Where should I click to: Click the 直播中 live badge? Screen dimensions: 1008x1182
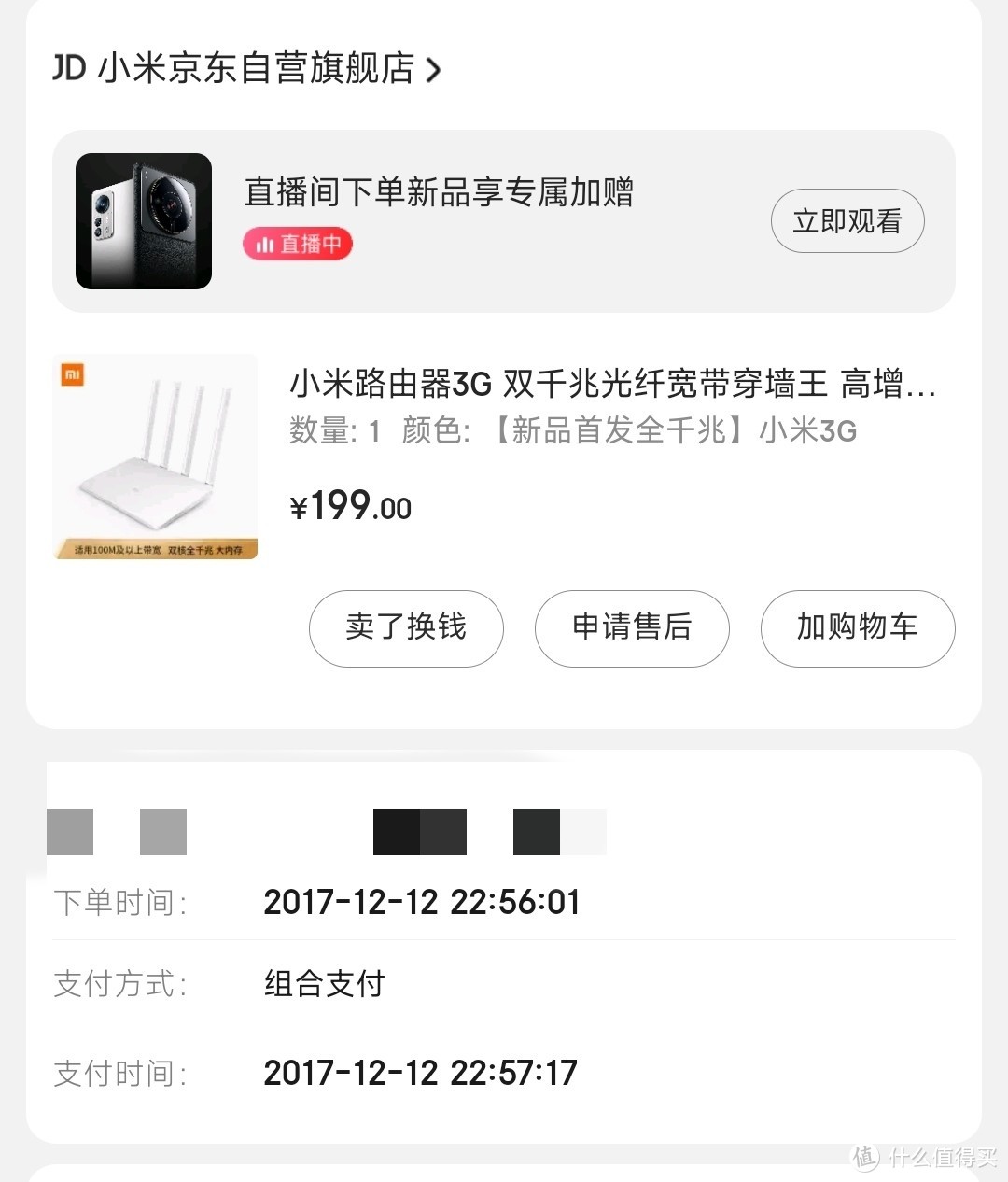click(297, 244)
